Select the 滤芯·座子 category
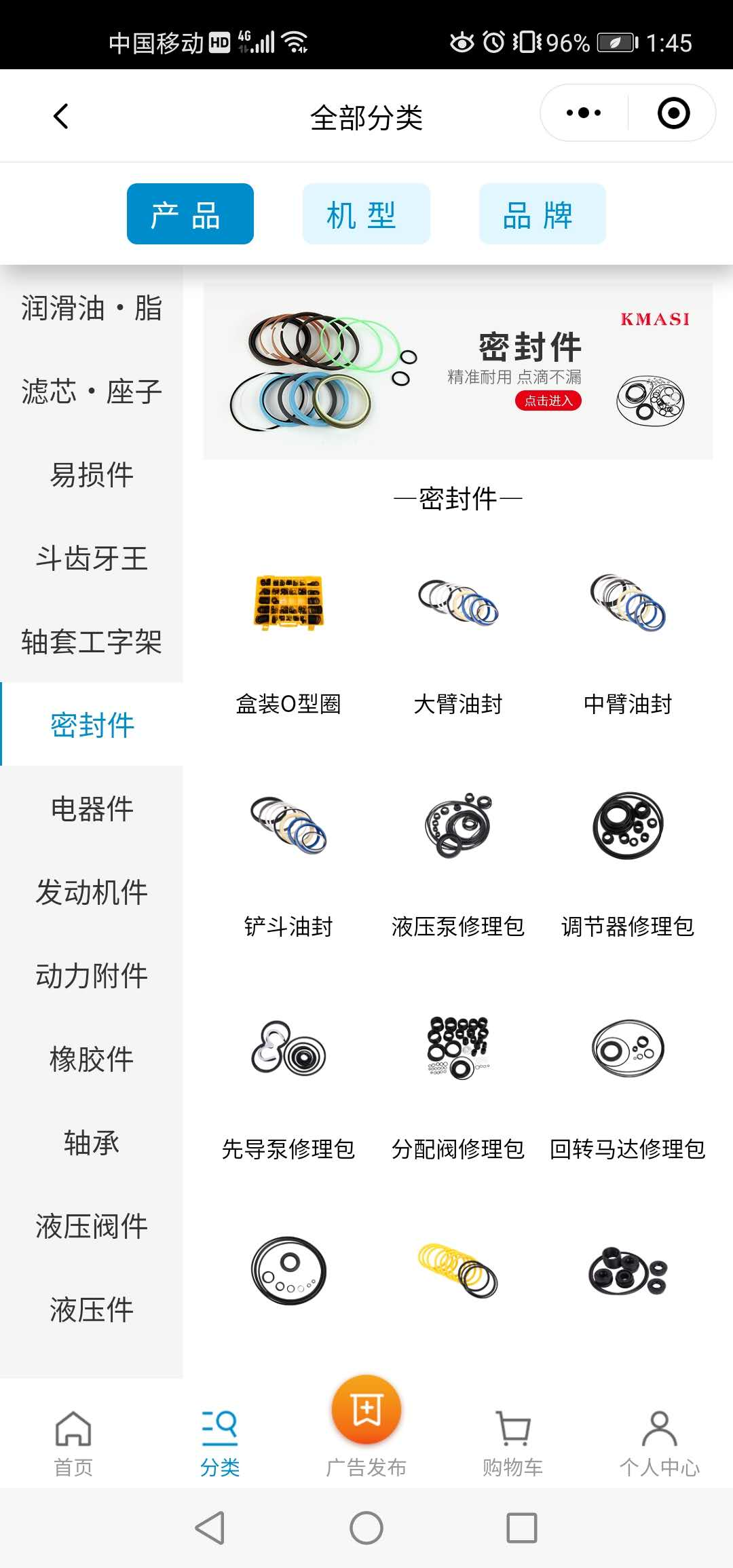Screen dimensions: 733x1568 pos(92,392)
